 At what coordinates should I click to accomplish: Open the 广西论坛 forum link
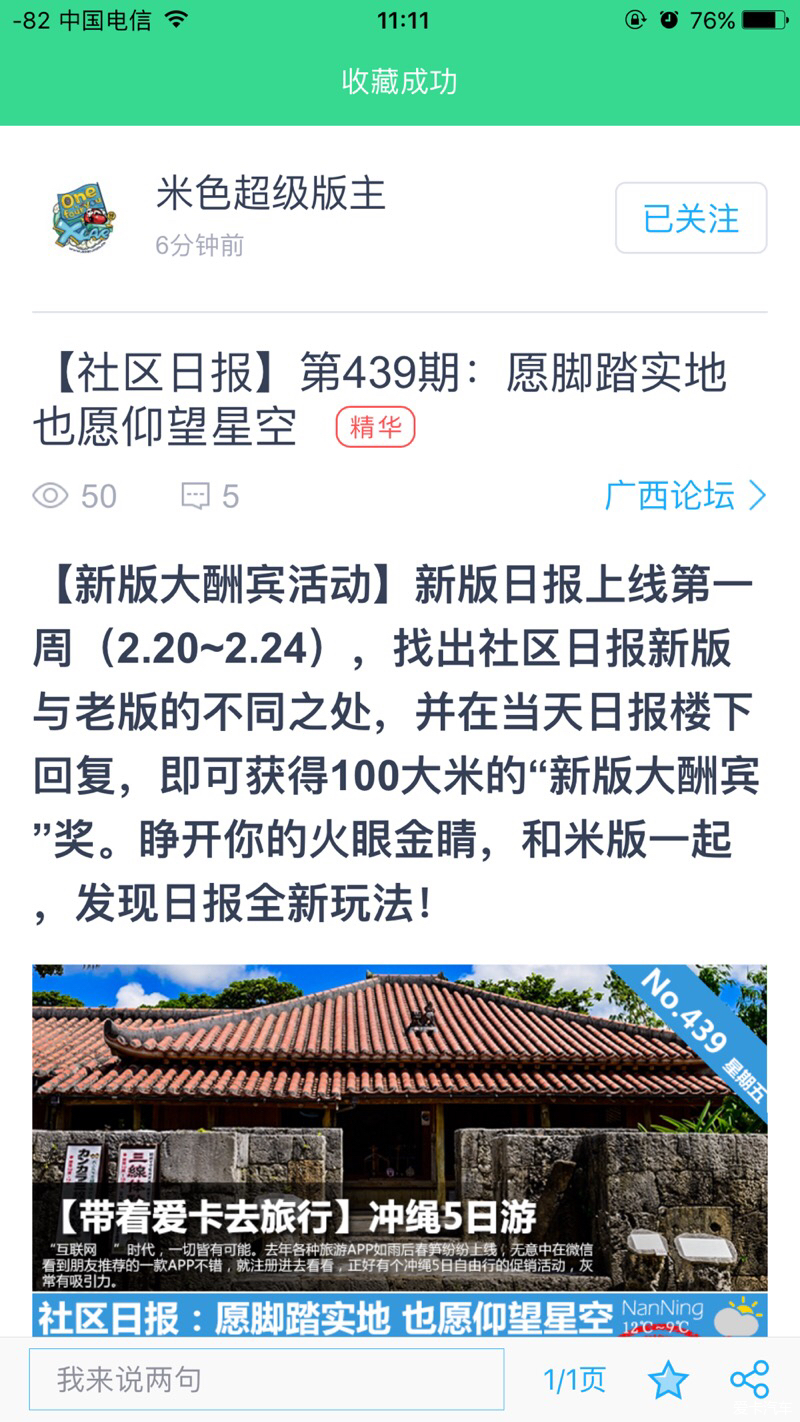[x=686, y=495]
